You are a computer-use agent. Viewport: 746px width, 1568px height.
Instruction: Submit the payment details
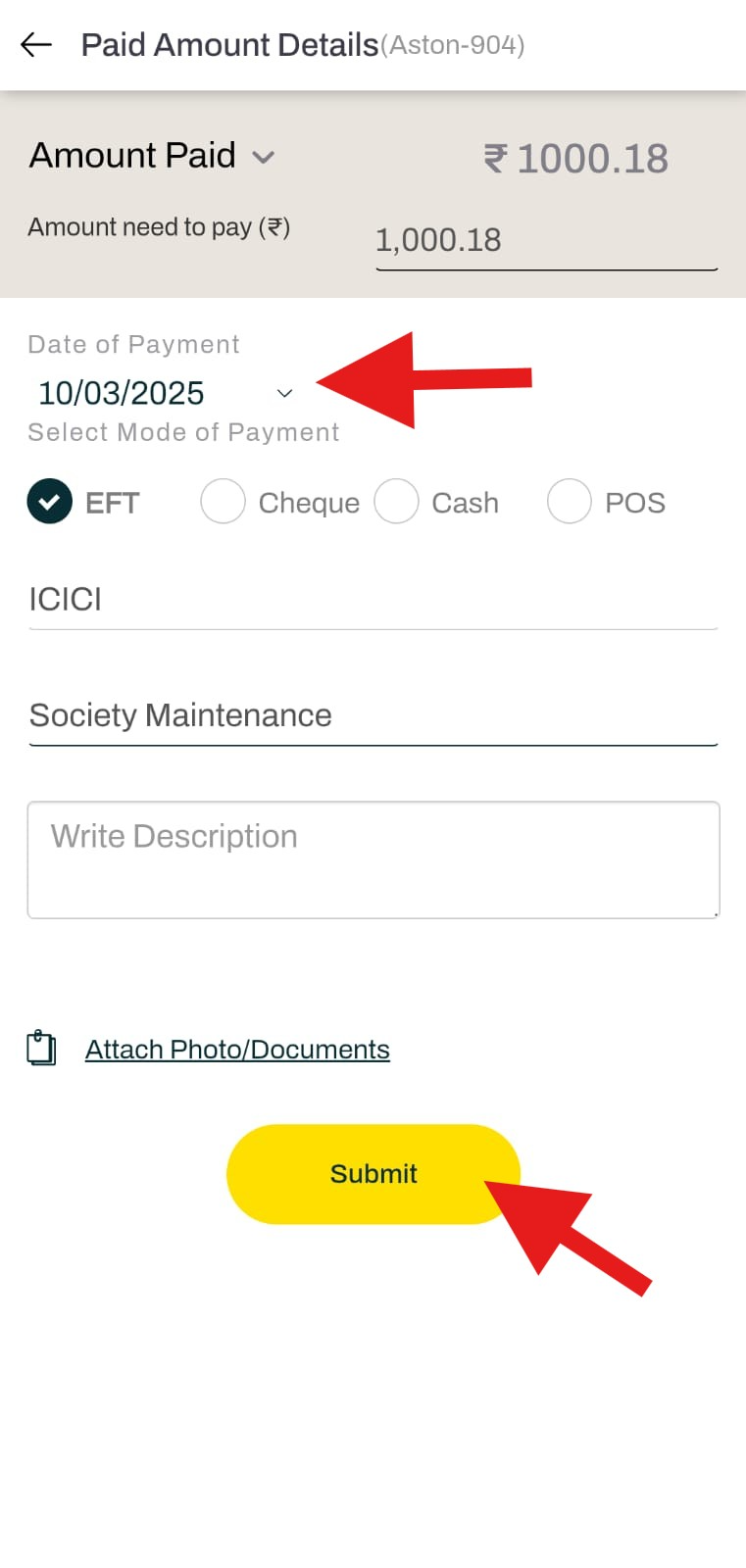click(x=373, y=1174)
